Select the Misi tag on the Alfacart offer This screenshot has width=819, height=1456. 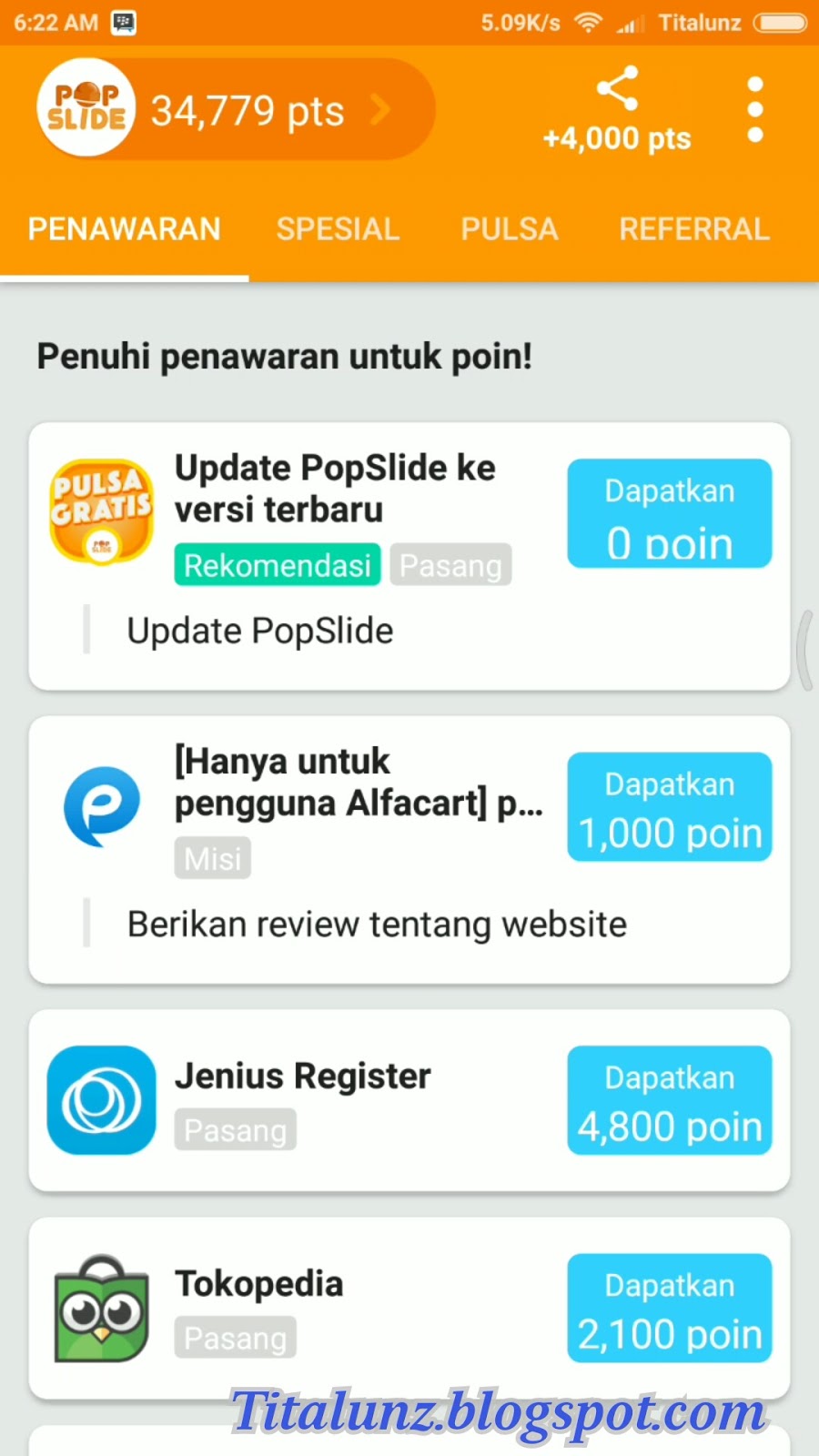coord(212,857)
